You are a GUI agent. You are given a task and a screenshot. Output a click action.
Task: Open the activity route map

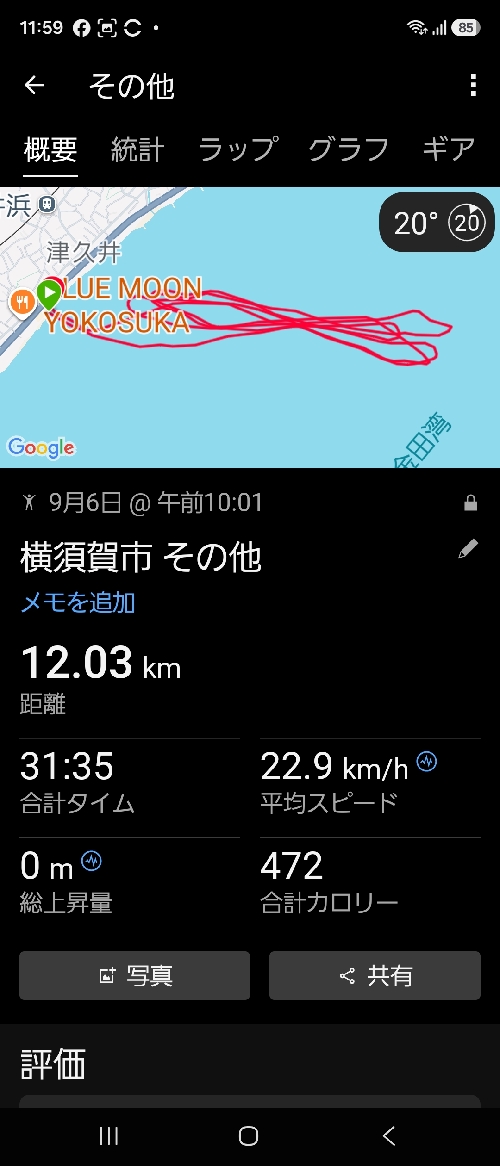[x=250, y=327]
